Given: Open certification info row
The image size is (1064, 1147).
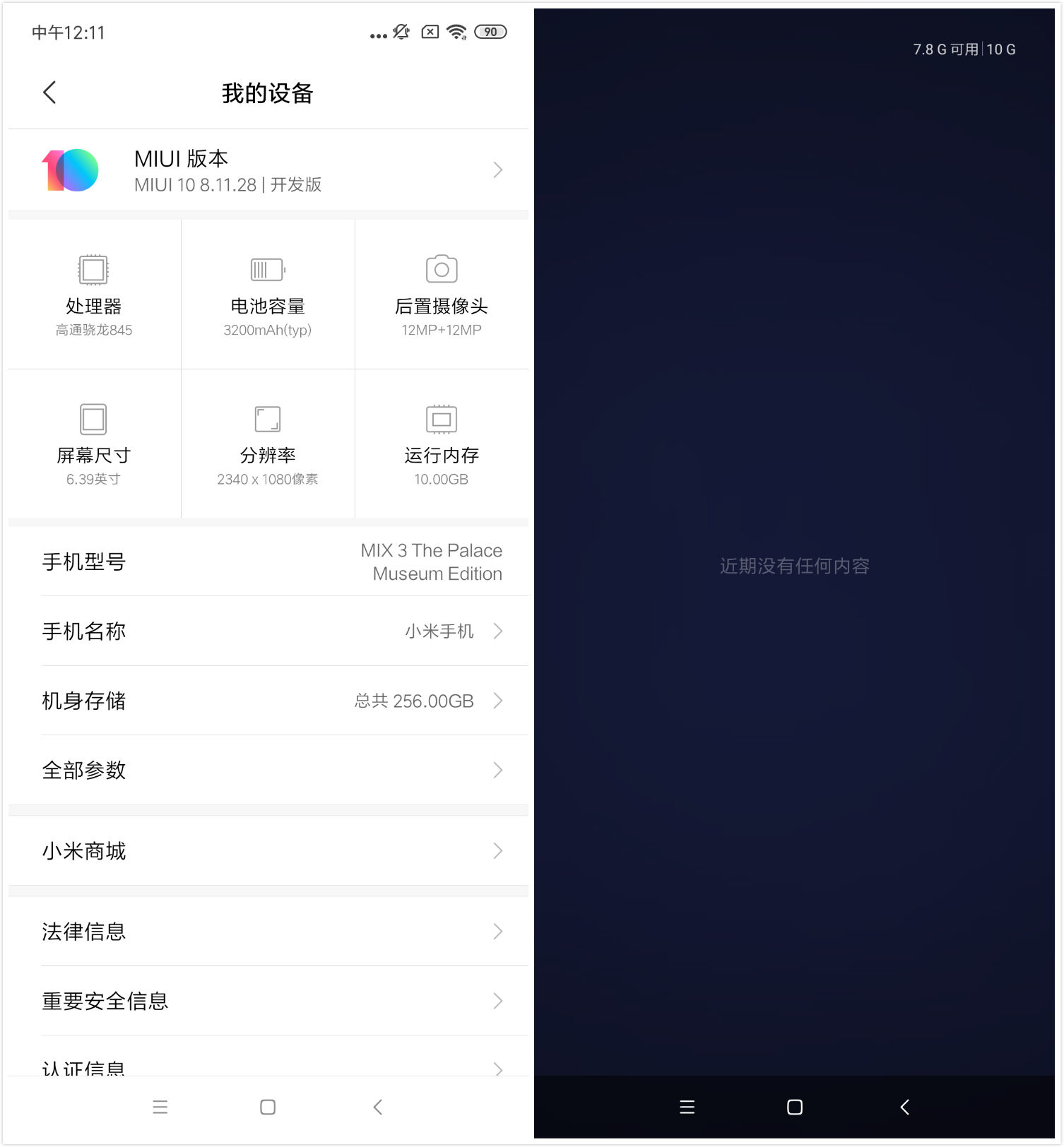Looking at the screenshot, I should pyautogui.click(x=268, y=1065).
